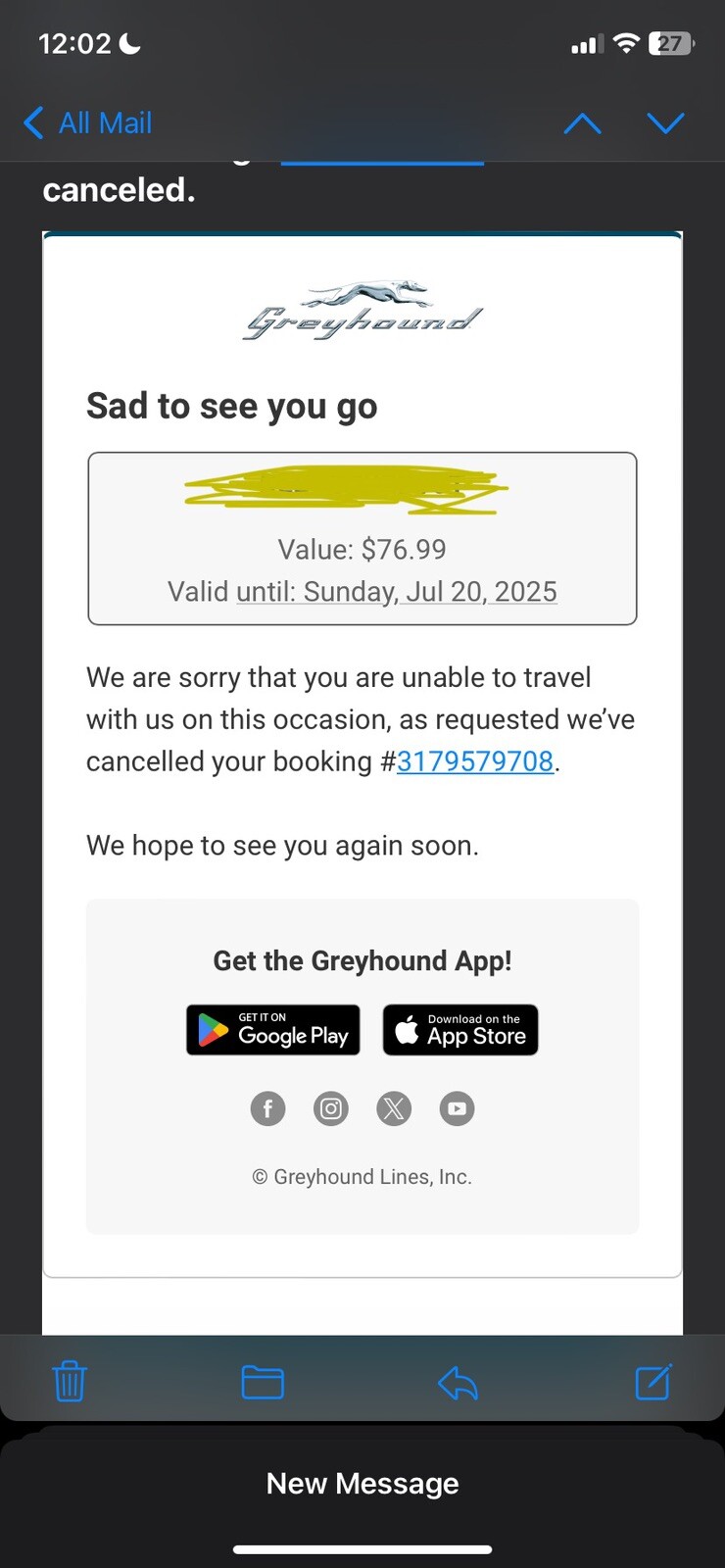The image size is (725, 1568).
Task: Reopen the New Message draft
Action: [x=362, y=1484]
